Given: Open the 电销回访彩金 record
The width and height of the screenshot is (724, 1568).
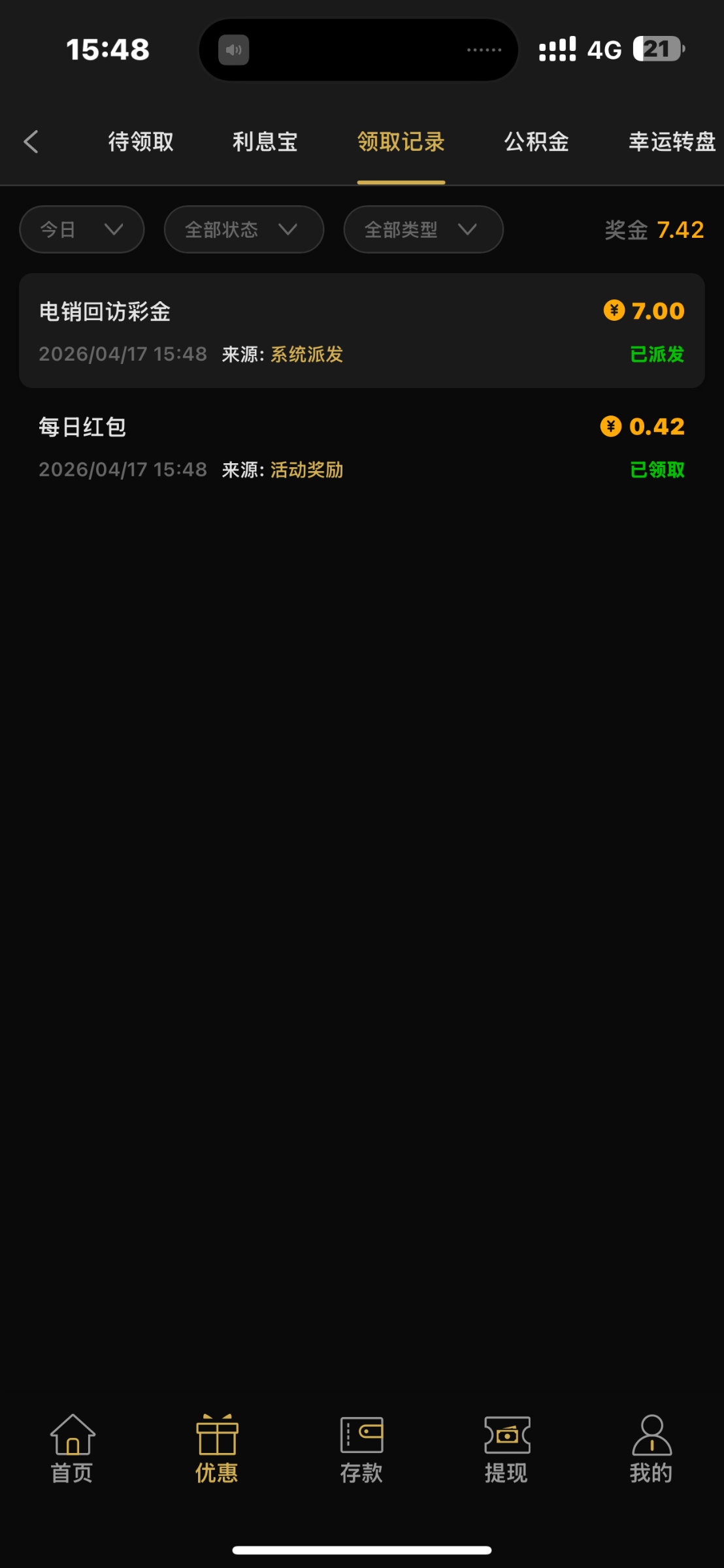Looking at the screenshot, I should [x=361, y=331].
